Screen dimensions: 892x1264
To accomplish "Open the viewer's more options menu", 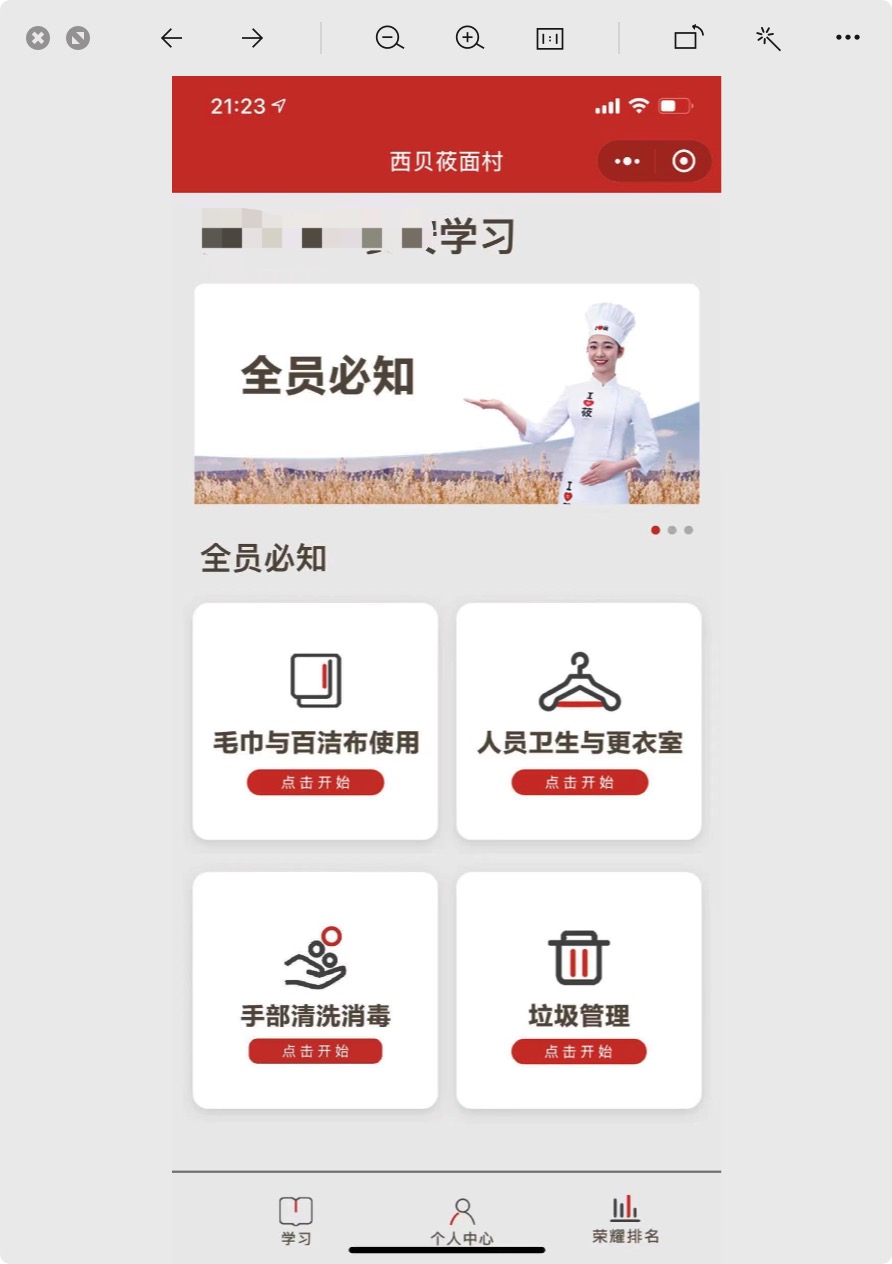I will coord(847,38).
